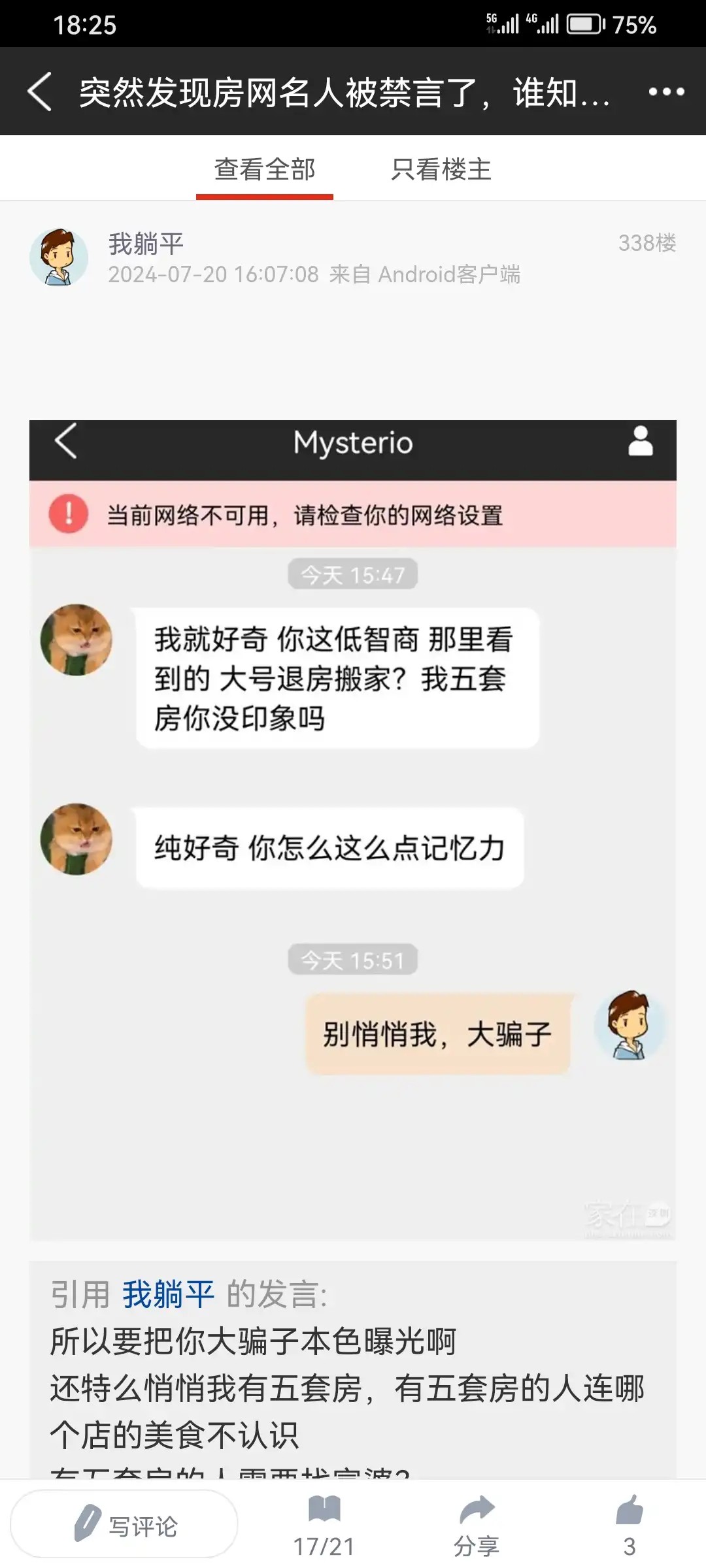706x1568 pixels.
Task: Tap 写评论 to write a comment
Action: click(124, 1526)
